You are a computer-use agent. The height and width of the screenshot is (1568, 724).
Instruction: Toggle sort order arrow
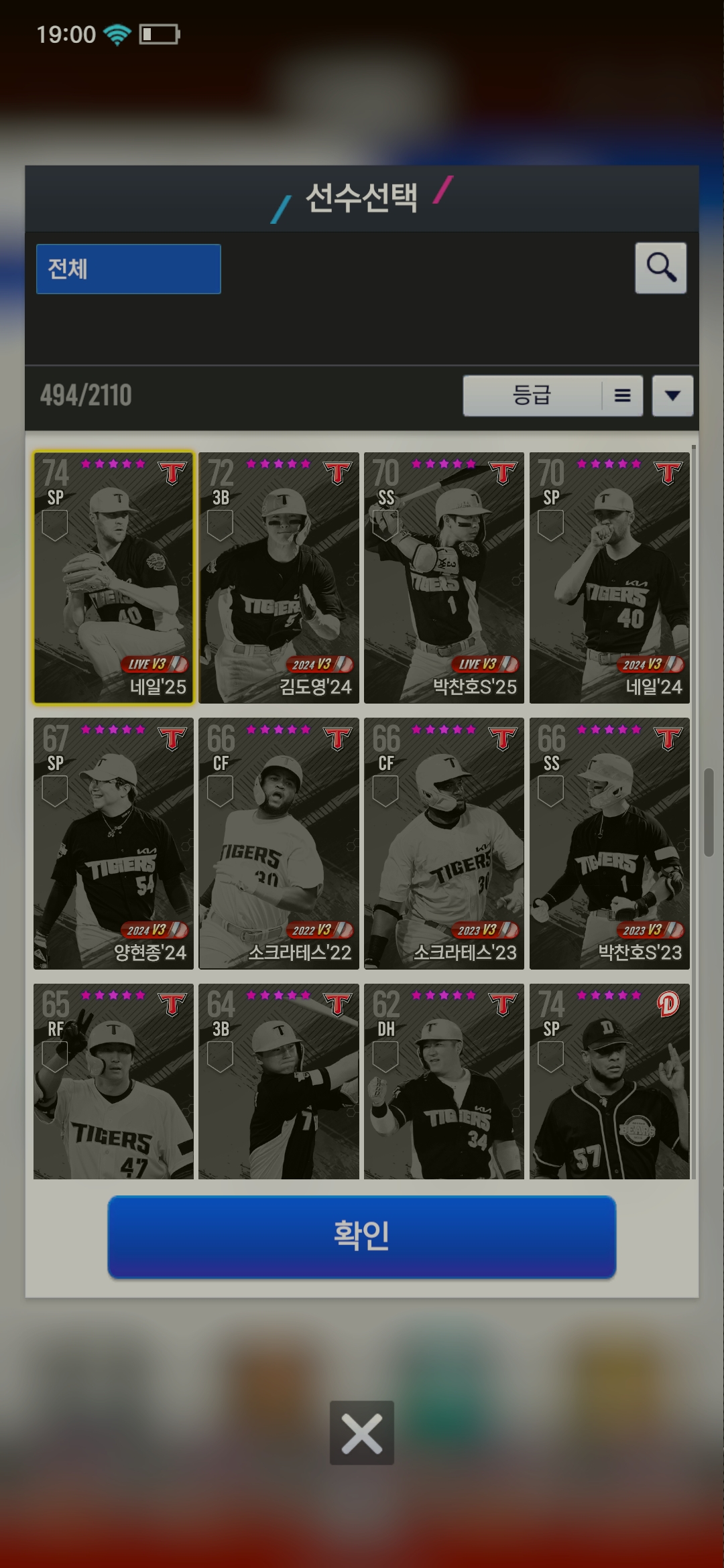click(672, 395)
